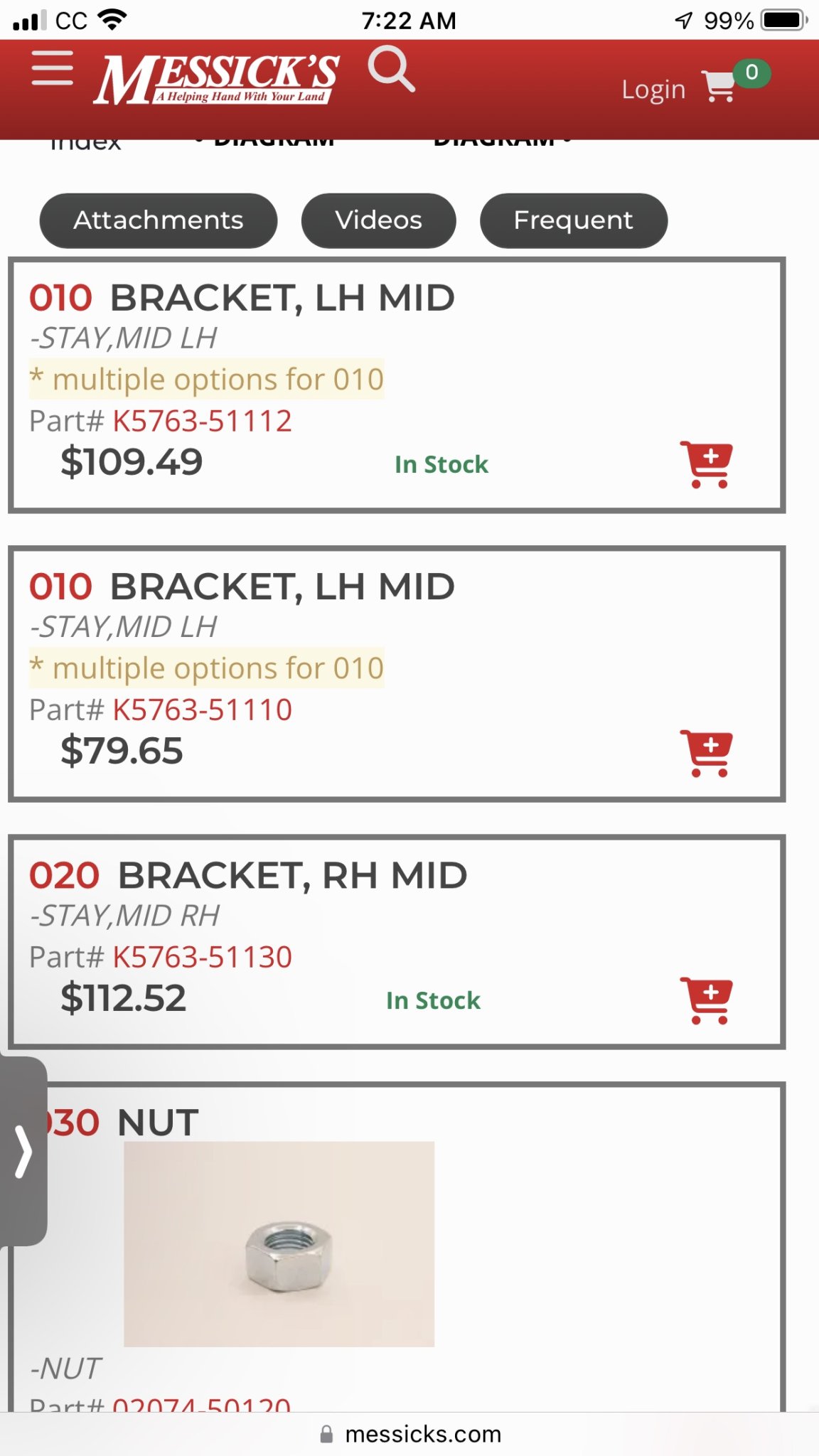
Task: Add the RH MID bracket to cart
Action: [x=707, y=1000]
